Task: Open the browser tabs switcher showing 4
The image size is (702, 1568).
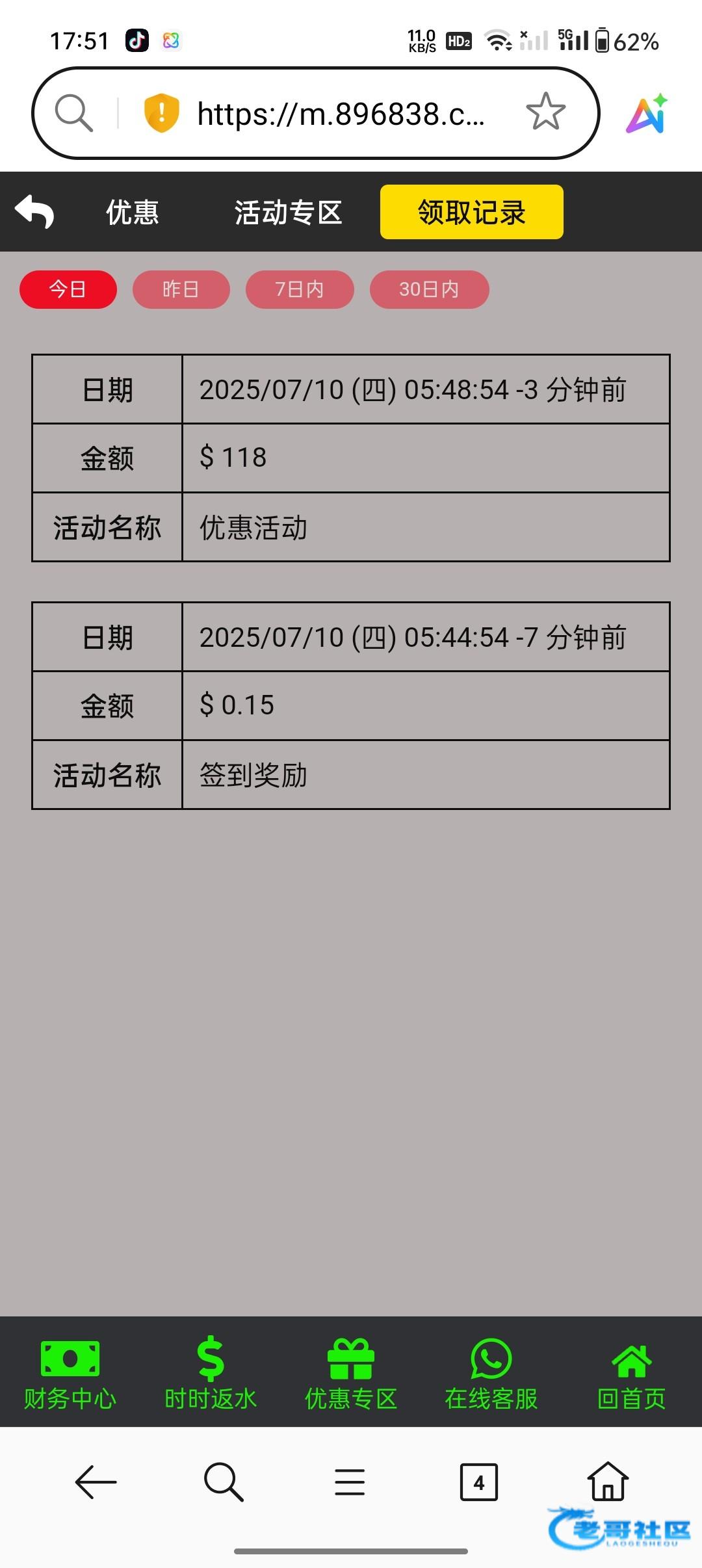Action: [x=478, y=1482]
